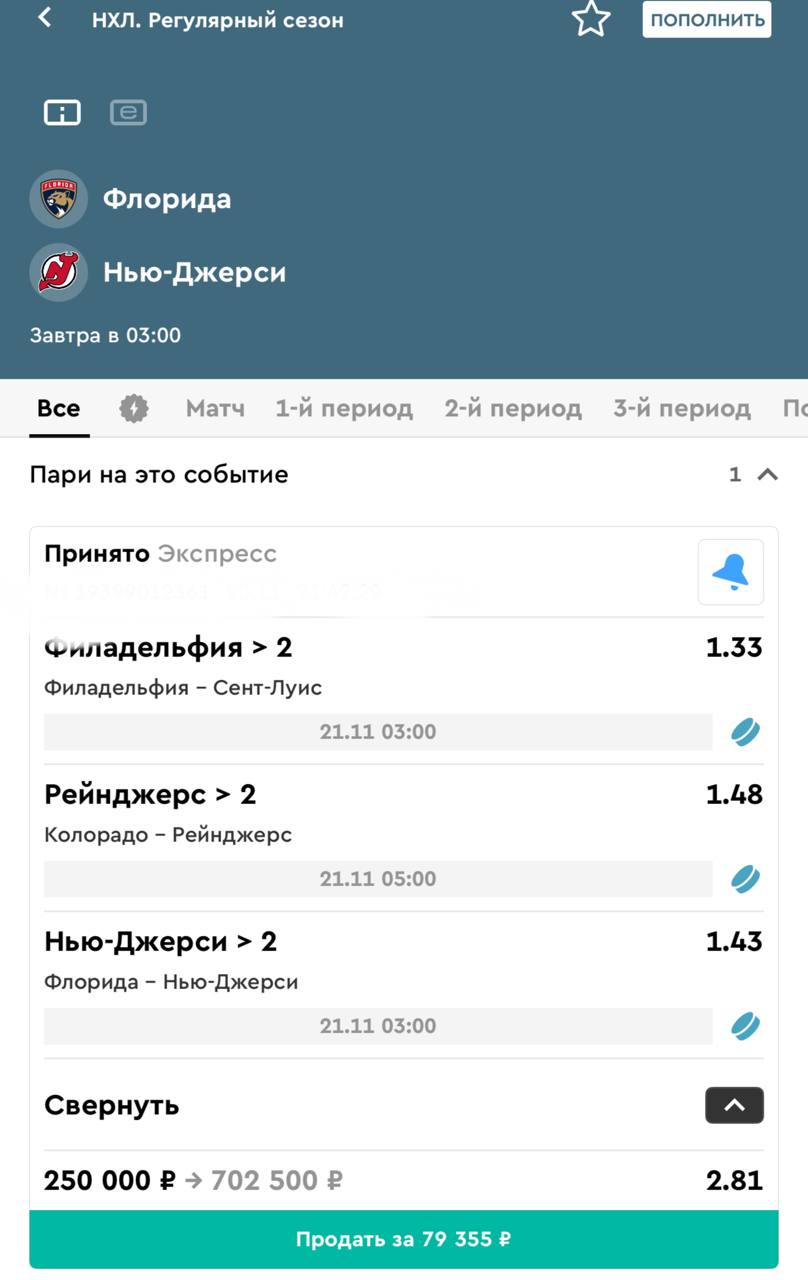This screenshot has height=1280, width=808.
Task: Tap the Пополнить button
Action: 706,19
